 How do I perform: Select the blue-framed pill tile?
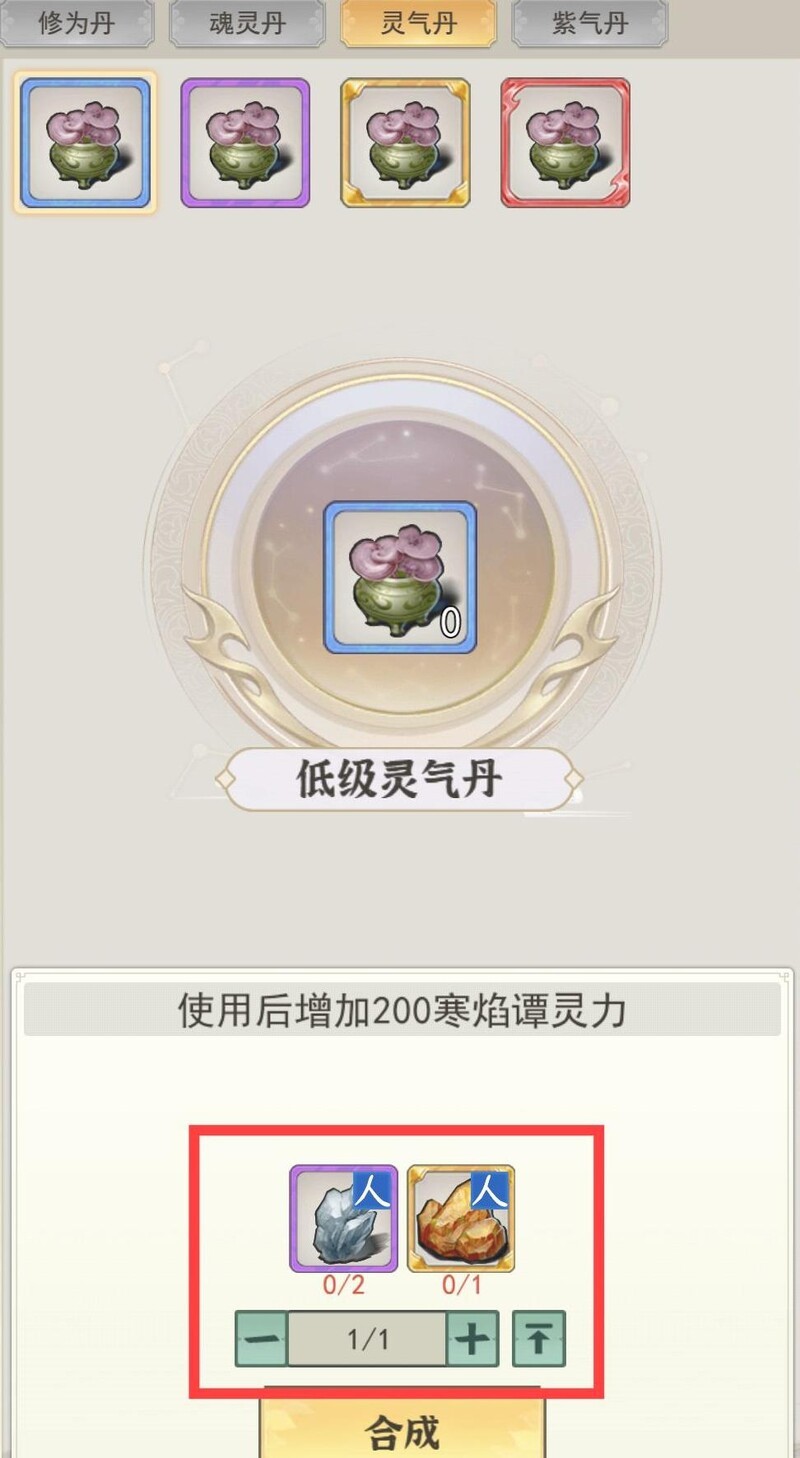pos(85,142)
